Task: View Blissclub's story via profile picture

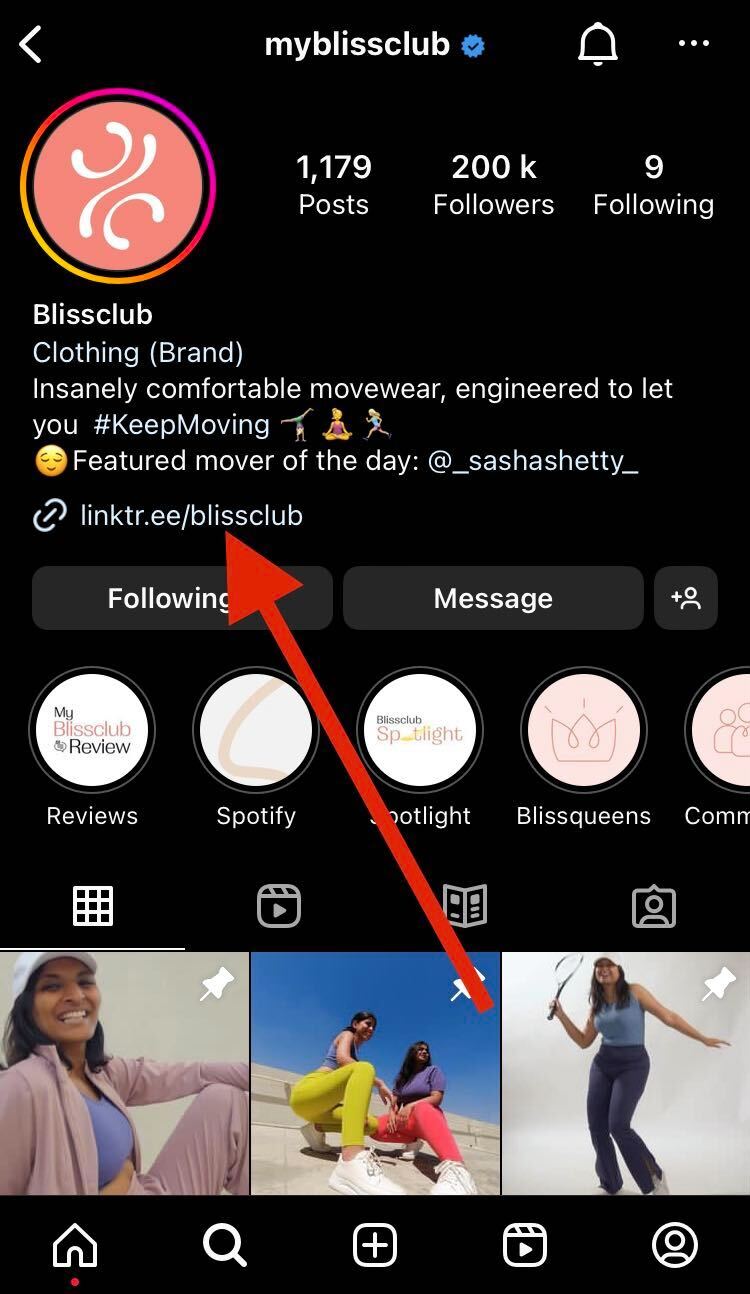Action: tap(118, 185)
